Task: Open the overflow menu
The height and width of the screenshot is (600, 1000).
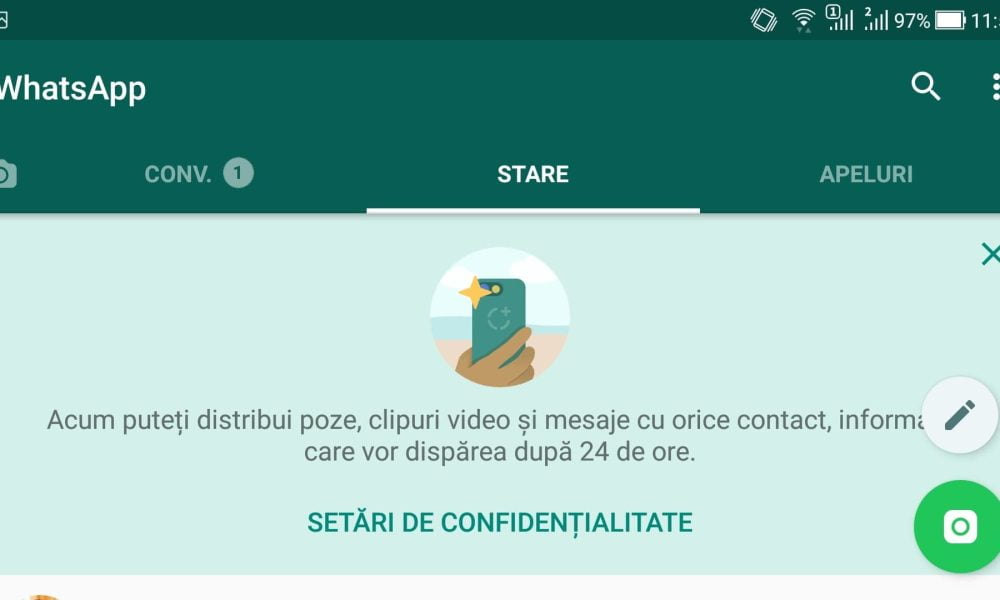Action: (994, 88)
